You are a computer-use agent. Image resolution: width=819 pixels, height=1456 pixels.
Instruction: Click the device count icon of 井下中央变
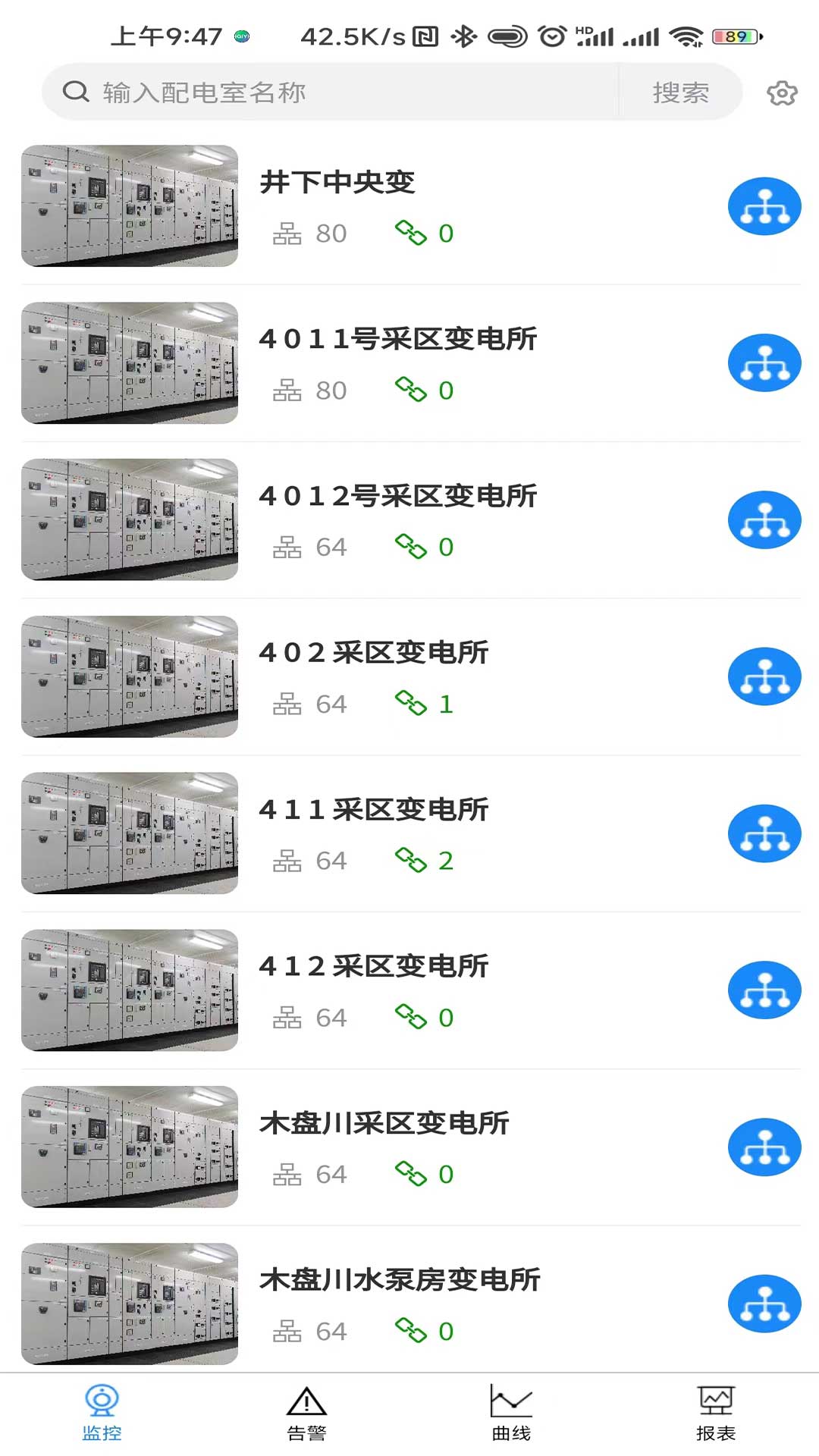pos(289,233)
